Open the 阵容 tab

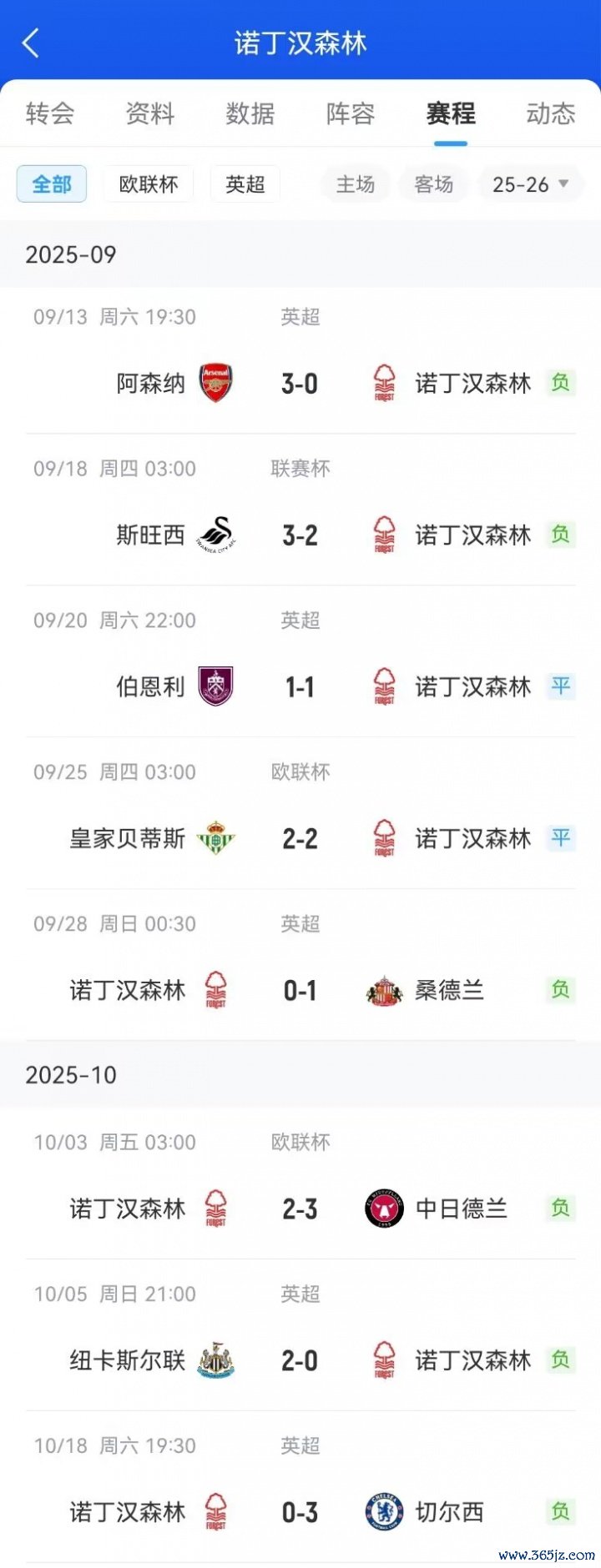pyautogui.click(x=351, y=113)
